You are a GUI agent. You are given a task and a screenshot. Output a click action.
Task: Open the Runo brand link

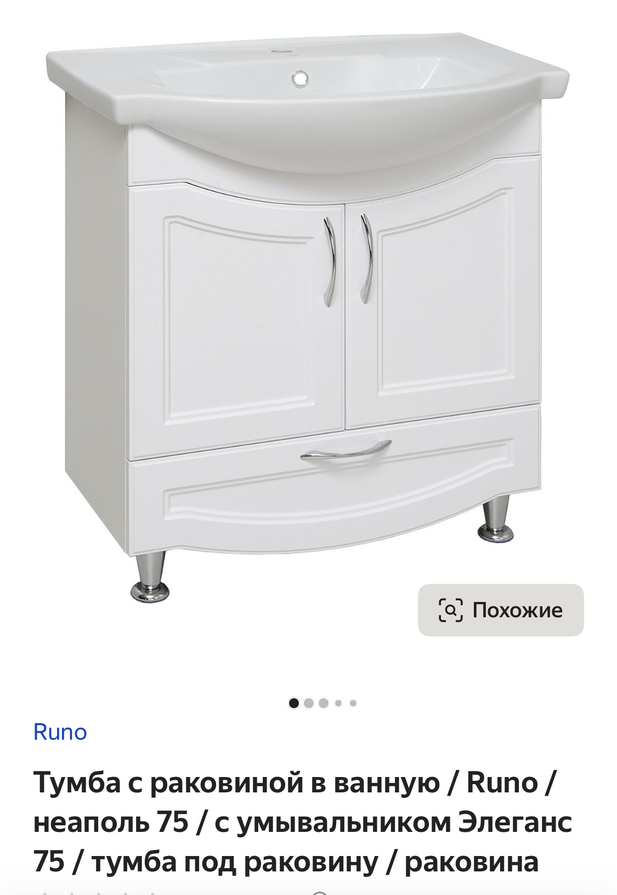[x=60, y=732]
